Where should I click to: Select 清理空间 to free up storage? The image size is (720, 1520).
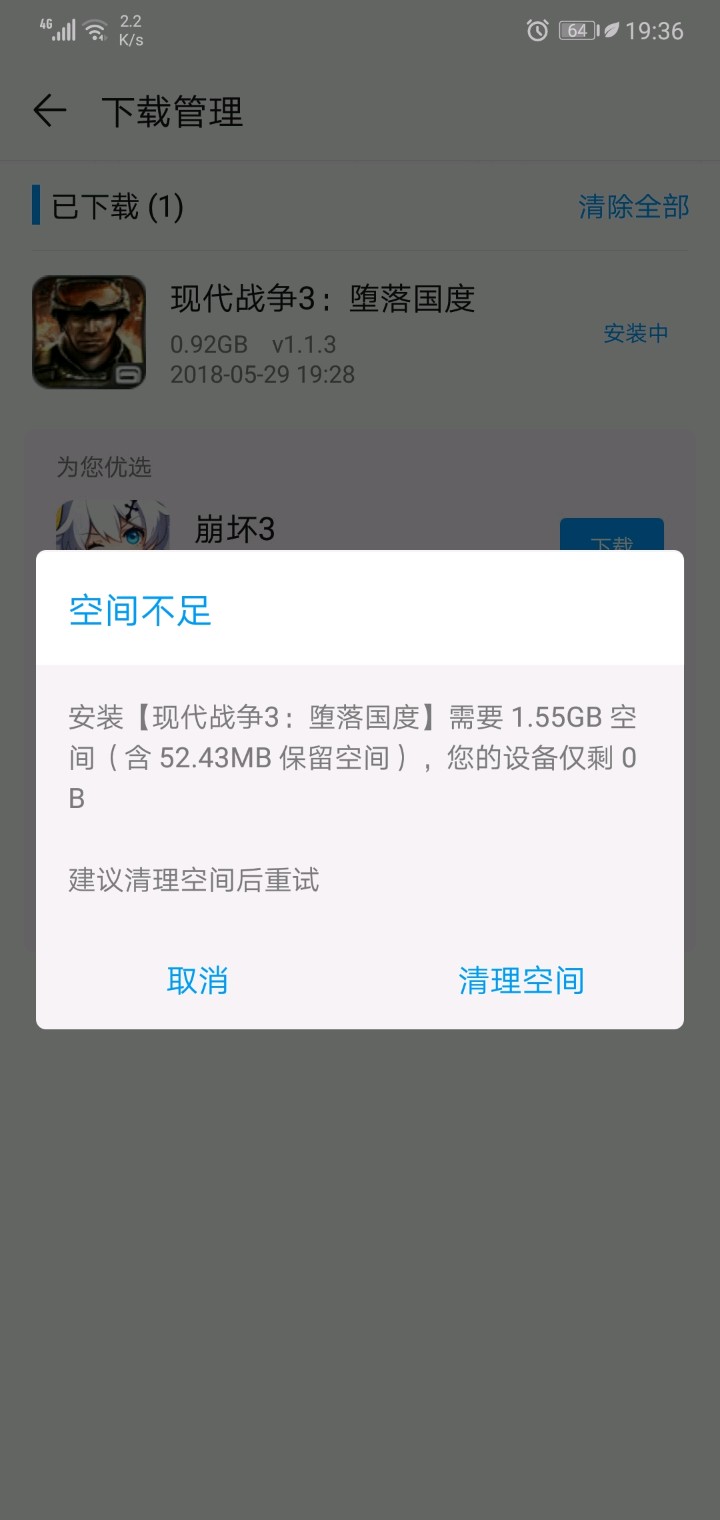521,981
